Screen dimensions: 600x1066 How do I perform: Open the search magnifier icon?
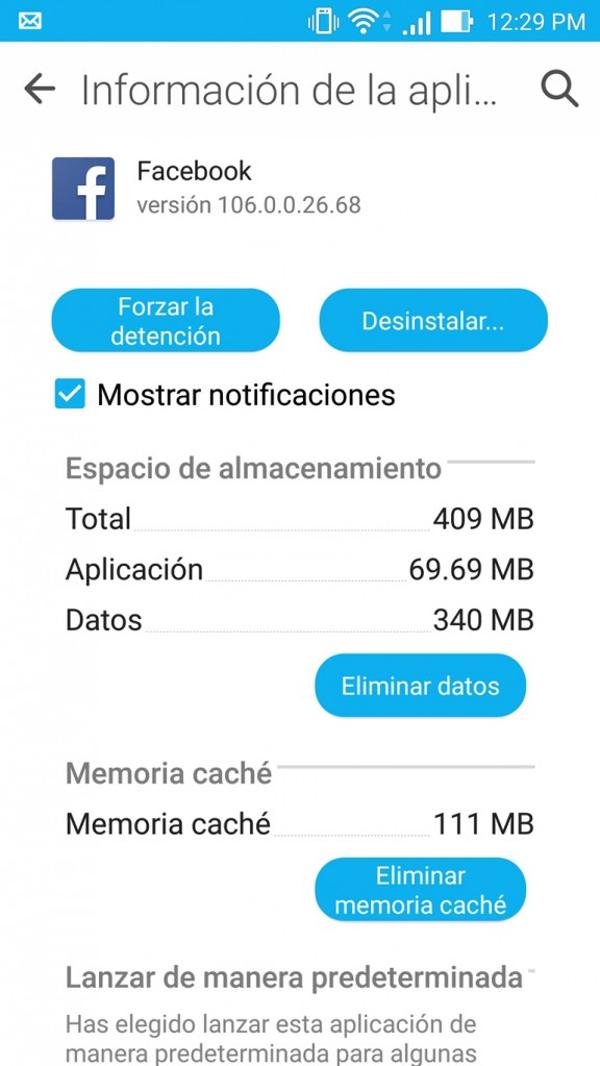coord(559,89)
